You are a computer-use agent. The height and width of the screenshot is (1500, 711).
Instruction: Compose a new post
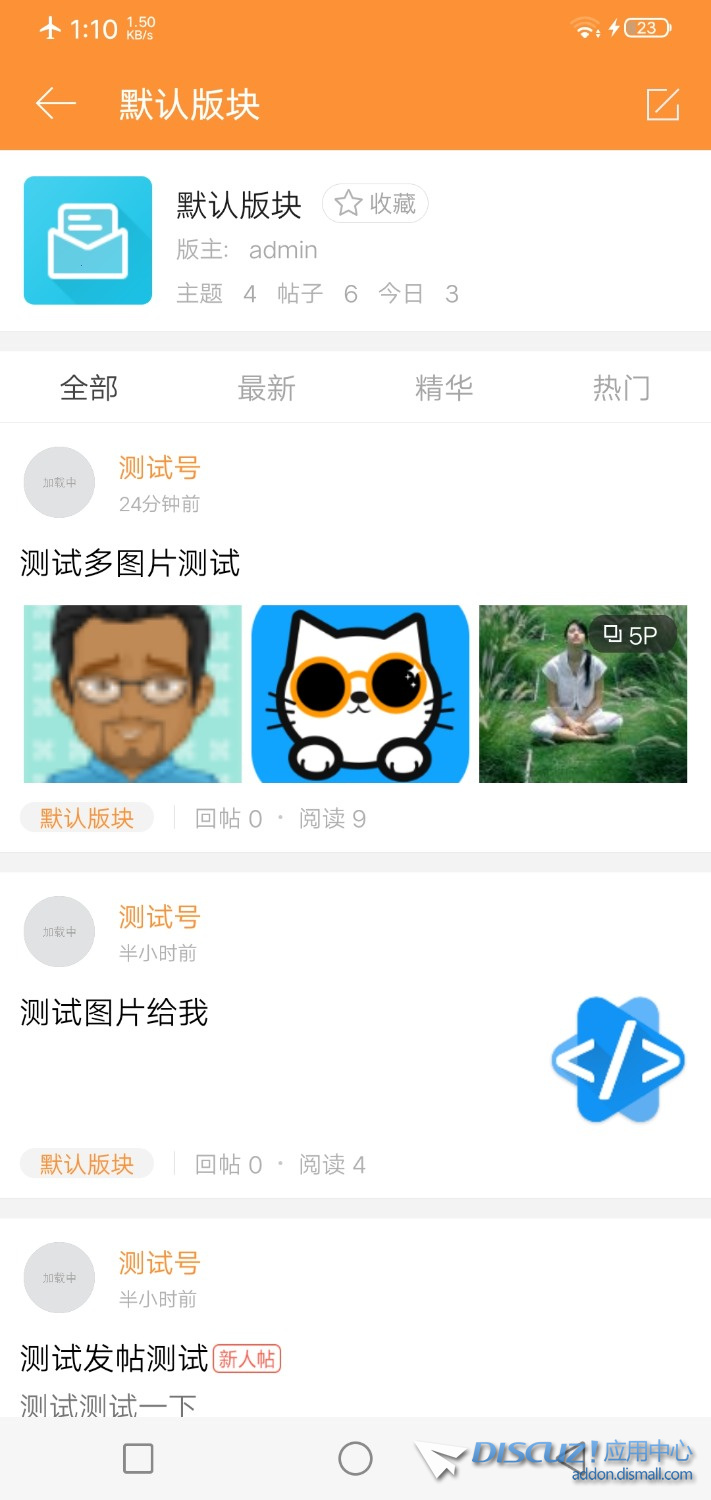click(662, 104)
